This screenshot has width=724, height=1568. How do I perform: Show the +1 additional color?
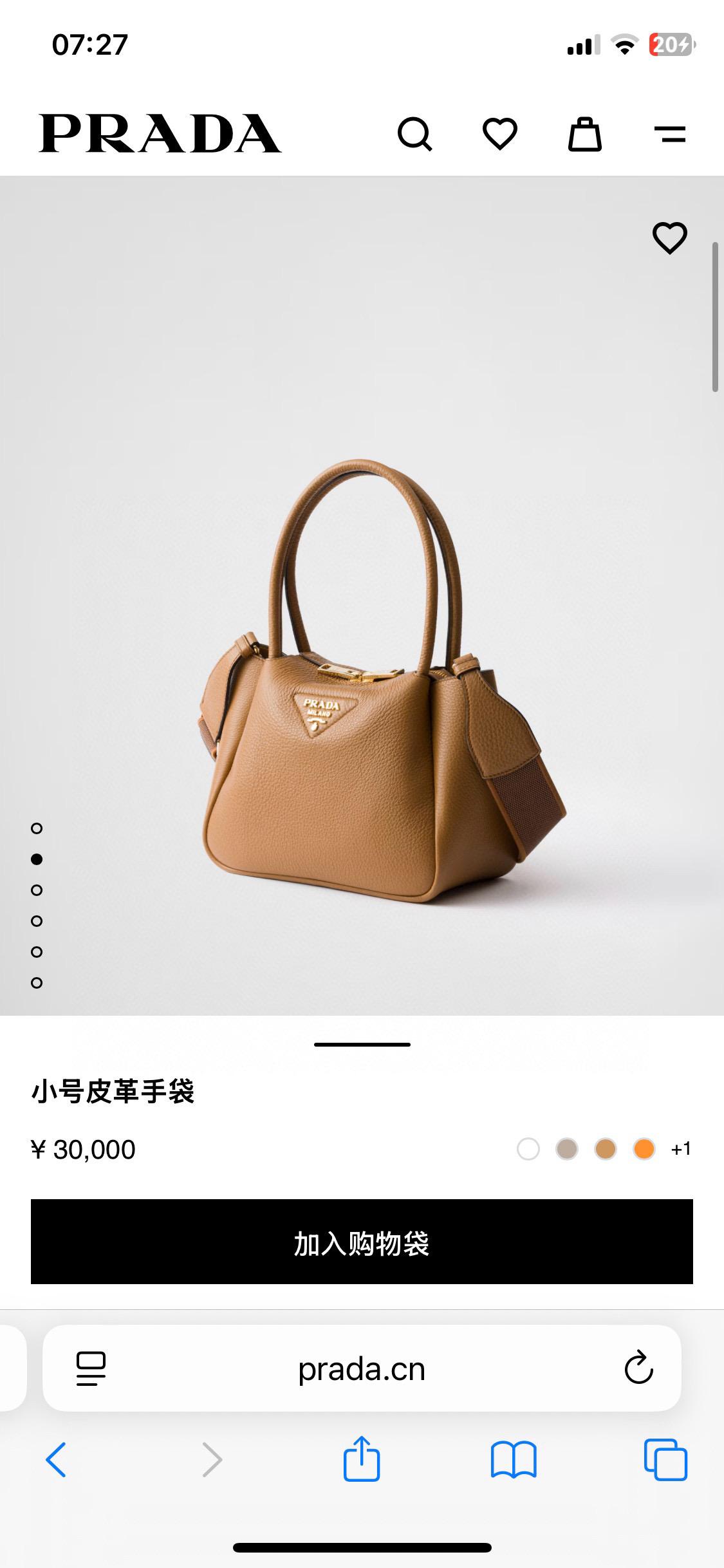tap(681, 1149)
